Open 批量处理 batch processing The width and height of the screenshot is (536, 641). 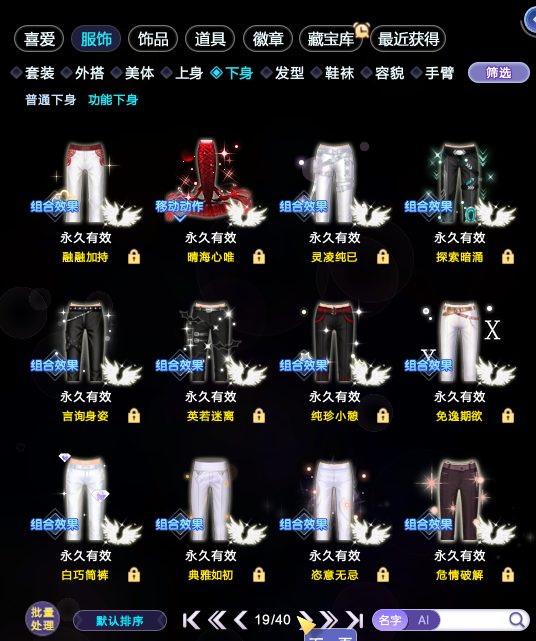click(x=42, y=619)
